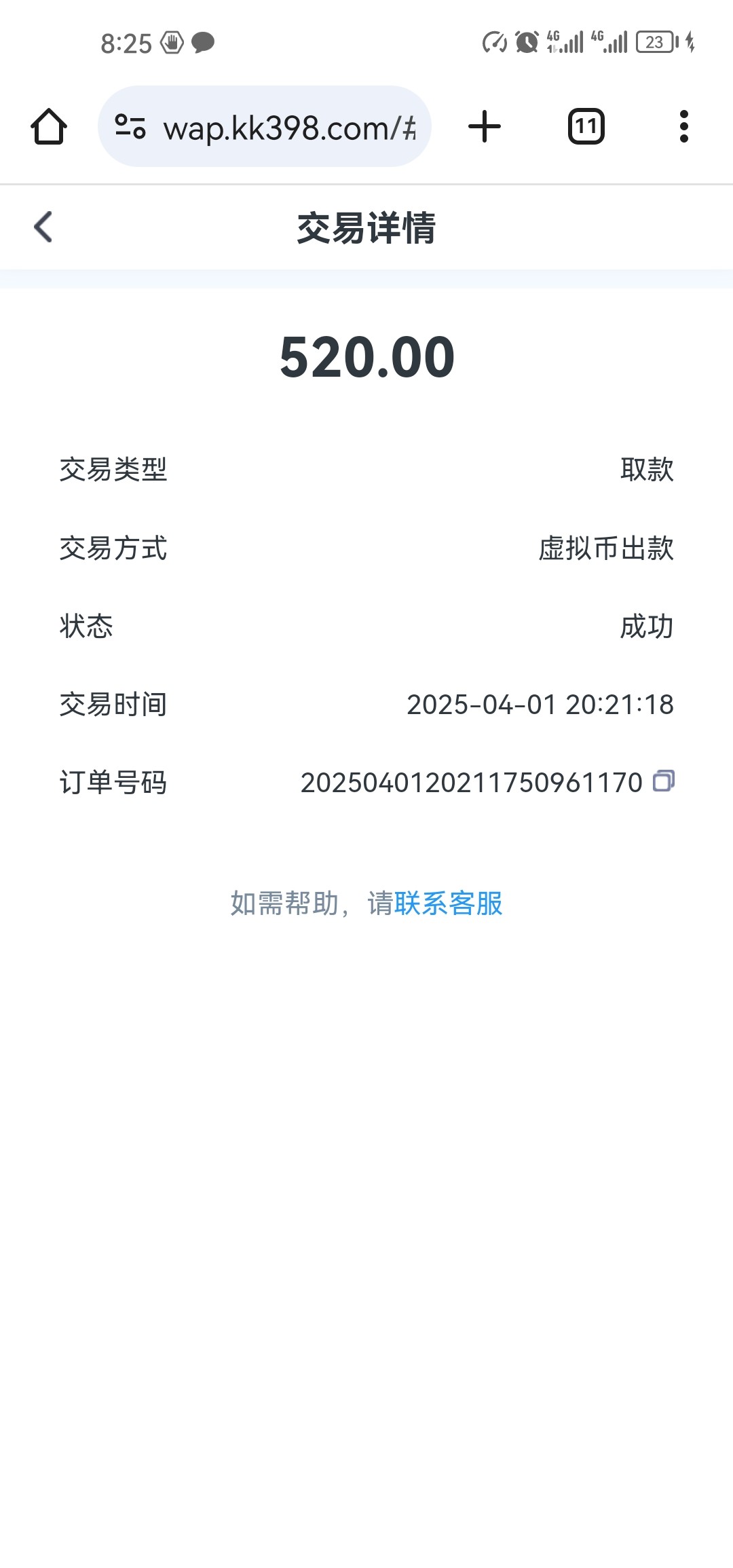The height and width of the screenshot is (1568, 733).
Task: Open the browser overflow menu
Action: coord(684,127)
